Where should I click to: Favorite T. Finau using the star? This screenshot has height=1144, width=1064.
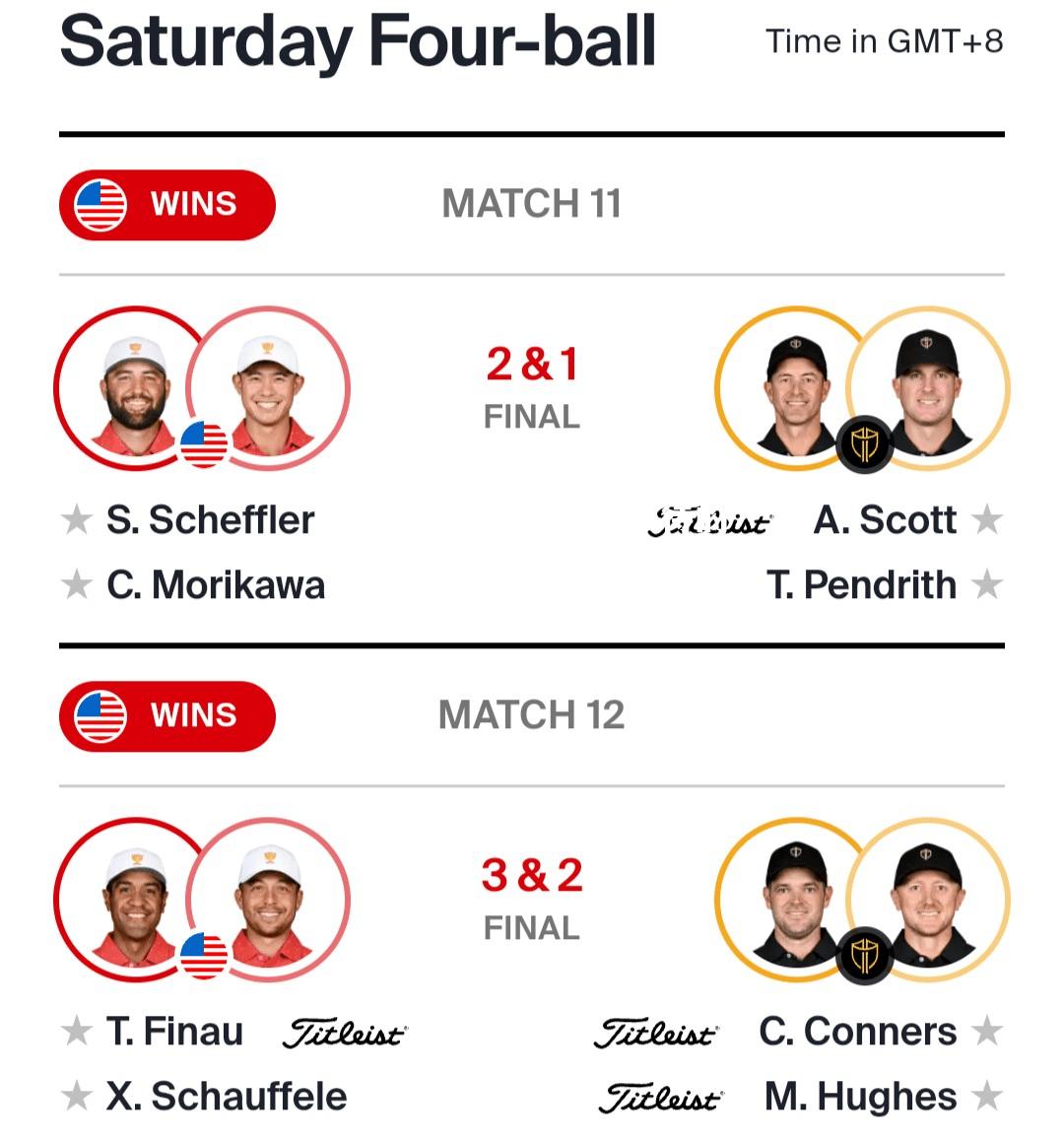click(x=76, y=1032)
